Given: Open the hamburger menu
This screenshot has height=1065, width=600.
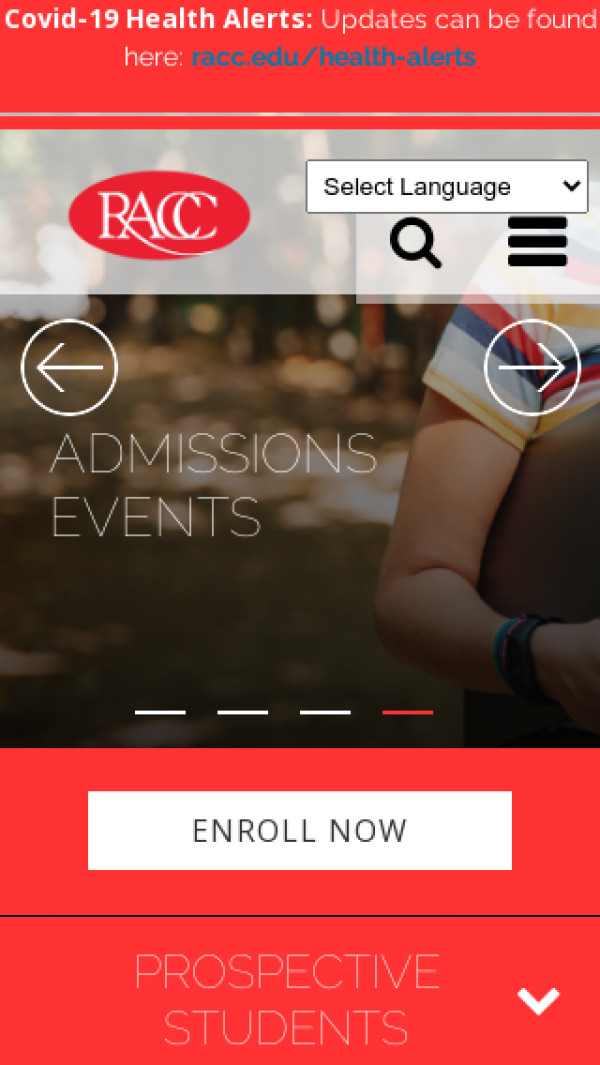Looking at the screenshot, I should (537, 242).
